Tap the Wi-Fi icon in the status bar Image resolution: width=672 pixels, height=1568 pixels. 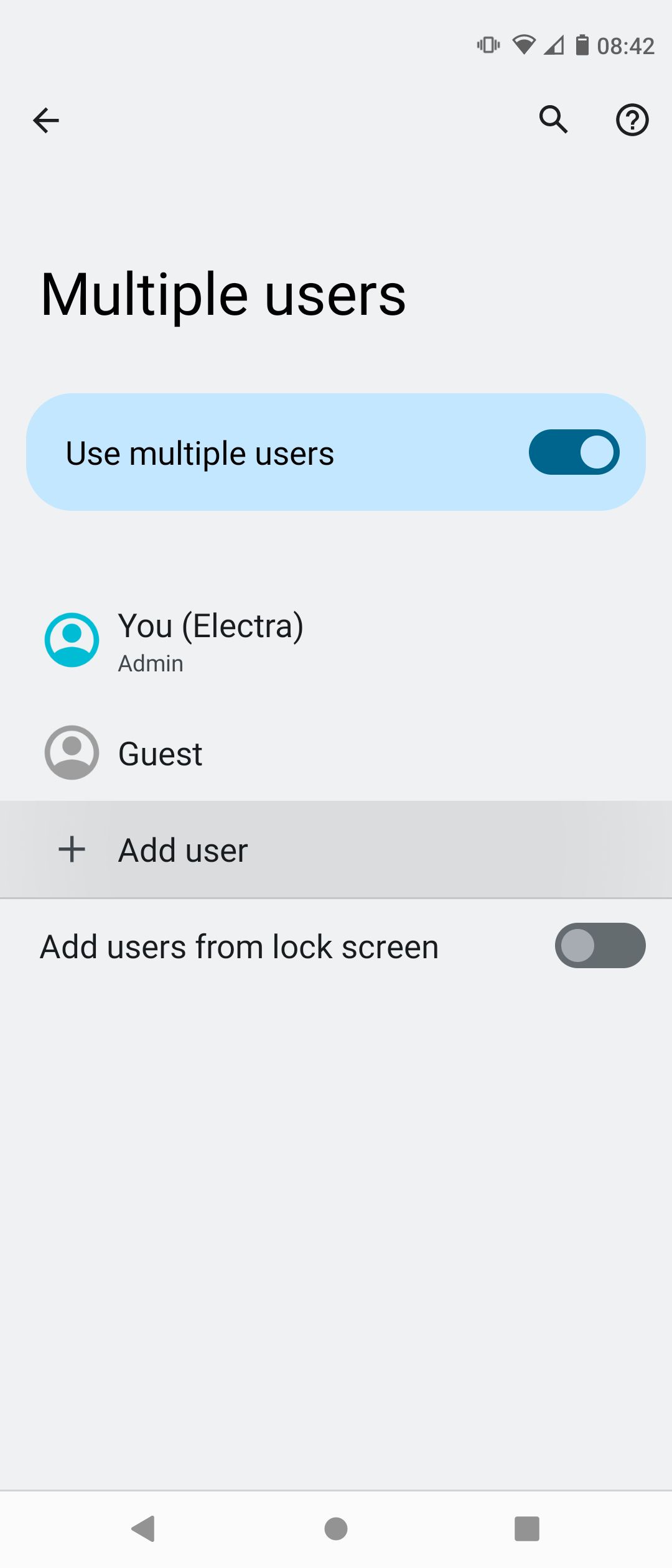525,45
